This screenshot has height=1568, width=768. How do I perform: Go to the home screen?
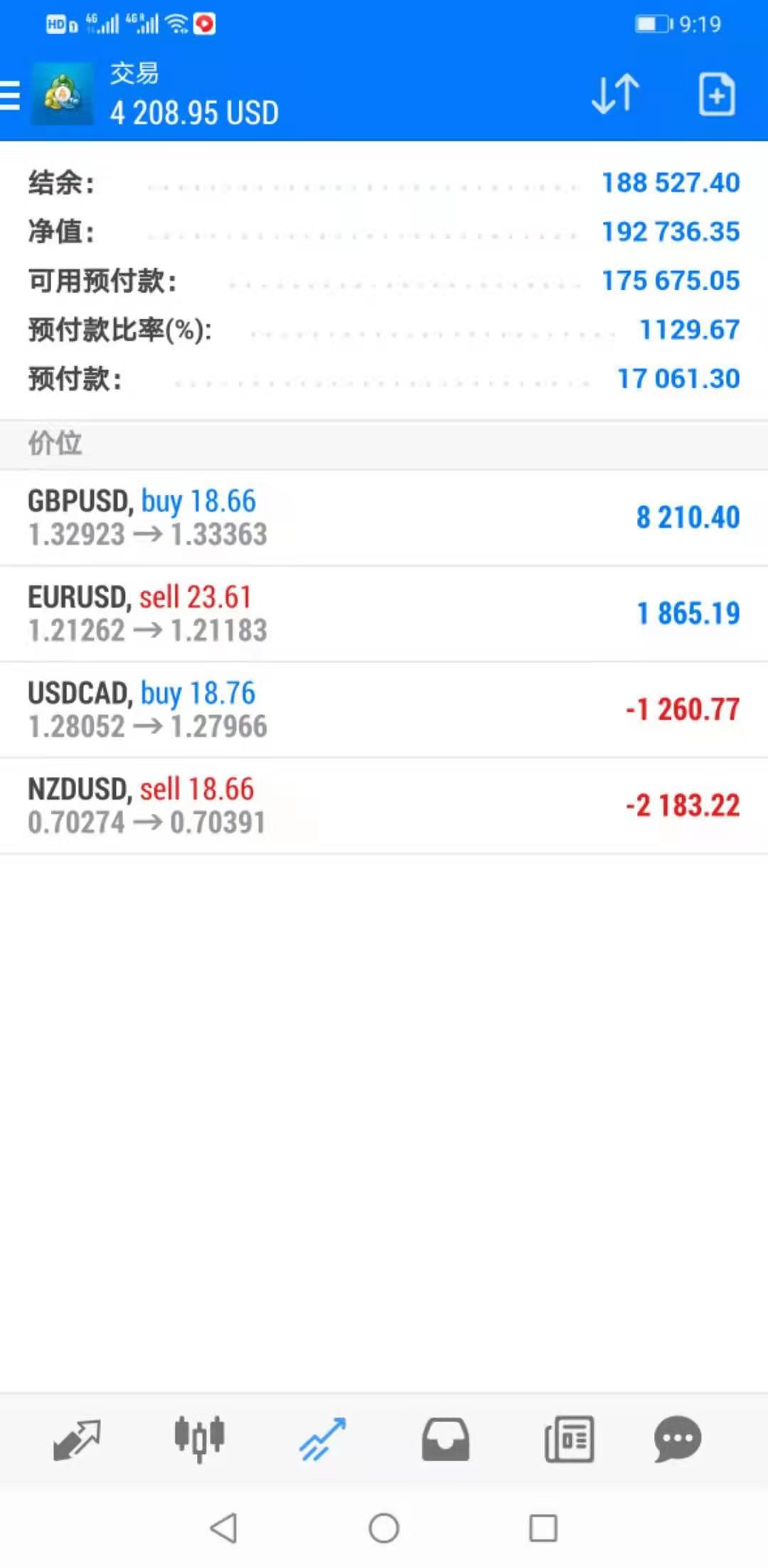pos(384,1527)
